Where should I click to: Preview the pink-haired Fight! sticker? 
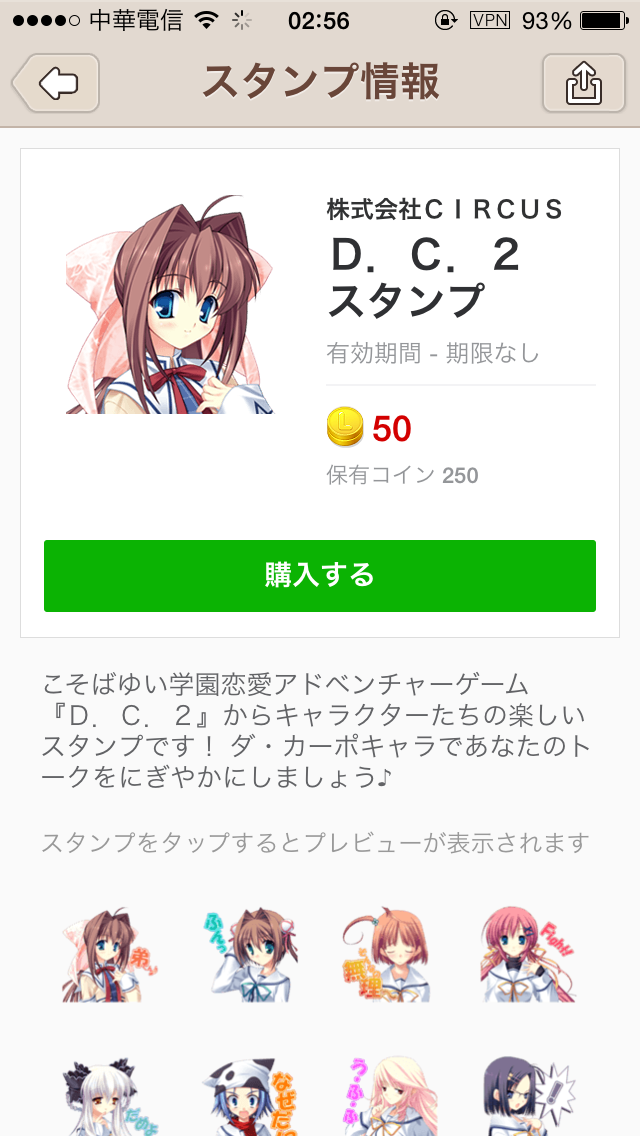click(x=522, y=955)
